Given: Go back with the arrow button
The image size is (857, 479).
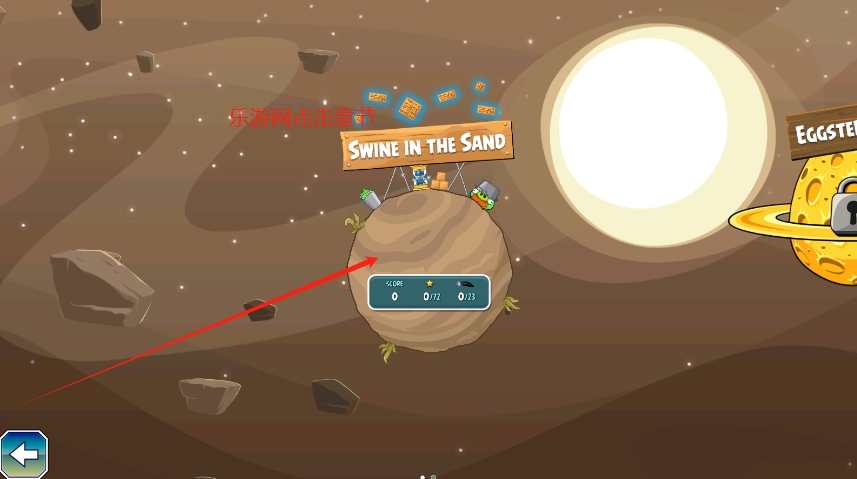Looking at the screenshot, I should tap(23, 455).
